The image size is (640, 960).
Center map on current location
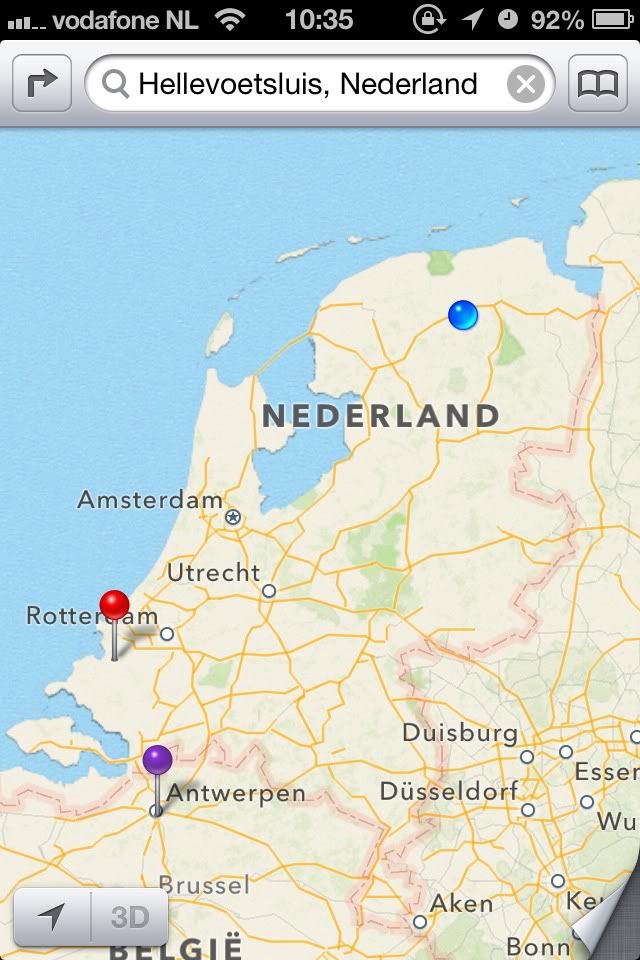[52, 916]
